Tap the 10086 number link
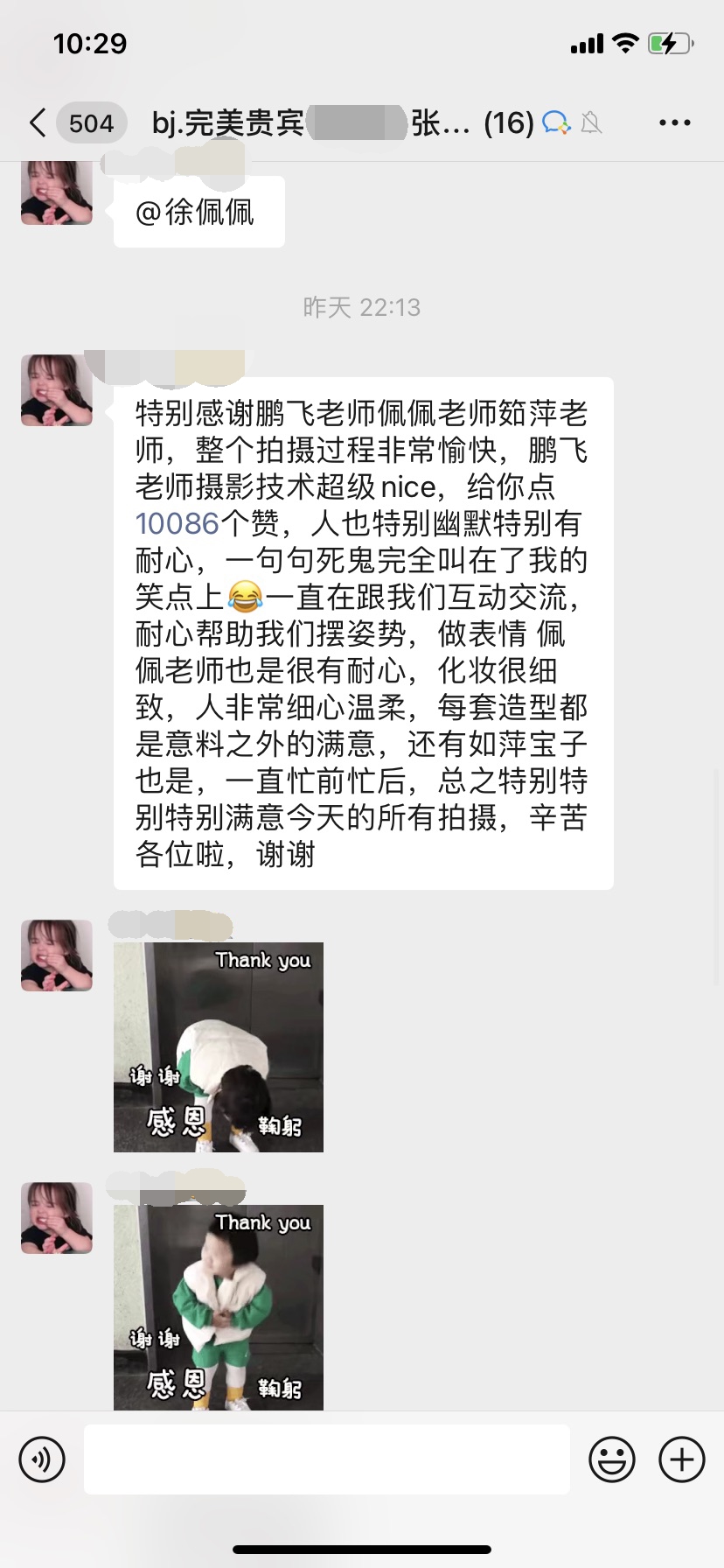 [177, 524]
